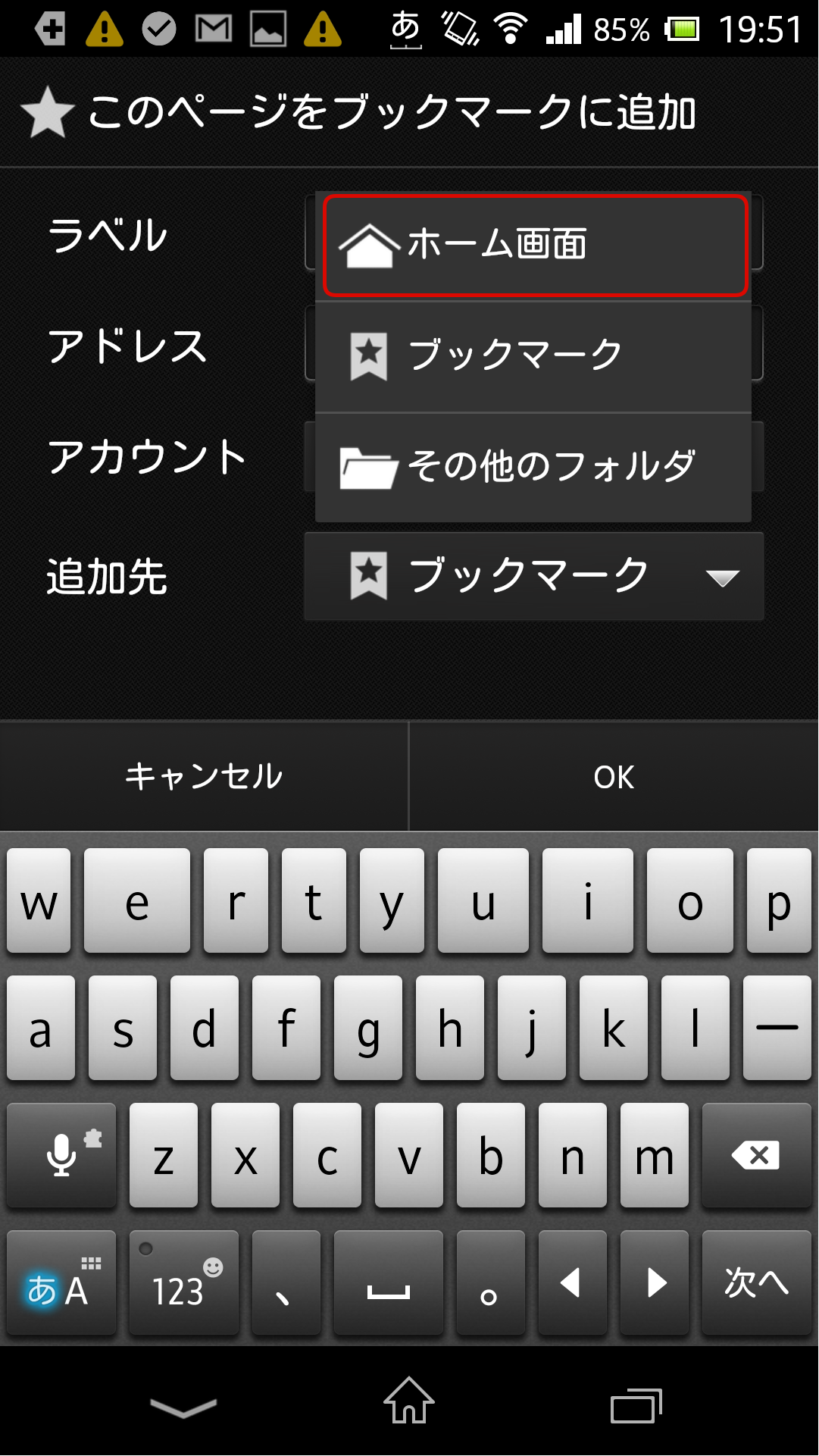Select ホーム画面 from the dropdown list
Image resolution: width=819 pixels, height=1456 pixels.
[534, 245]
